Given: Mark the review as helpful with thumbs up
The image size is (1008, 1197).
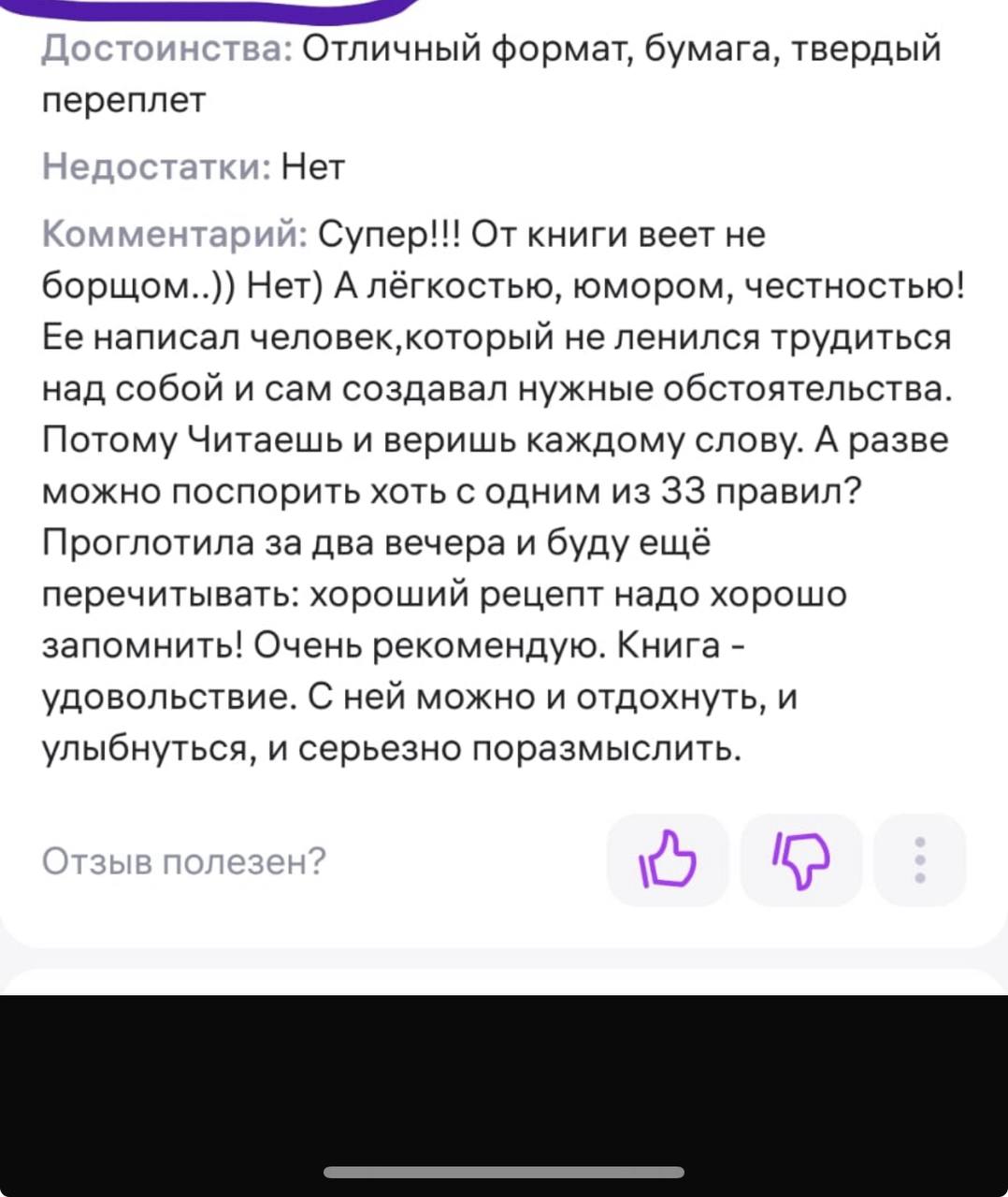Looking at the screenshot, I should click(668, 859).
